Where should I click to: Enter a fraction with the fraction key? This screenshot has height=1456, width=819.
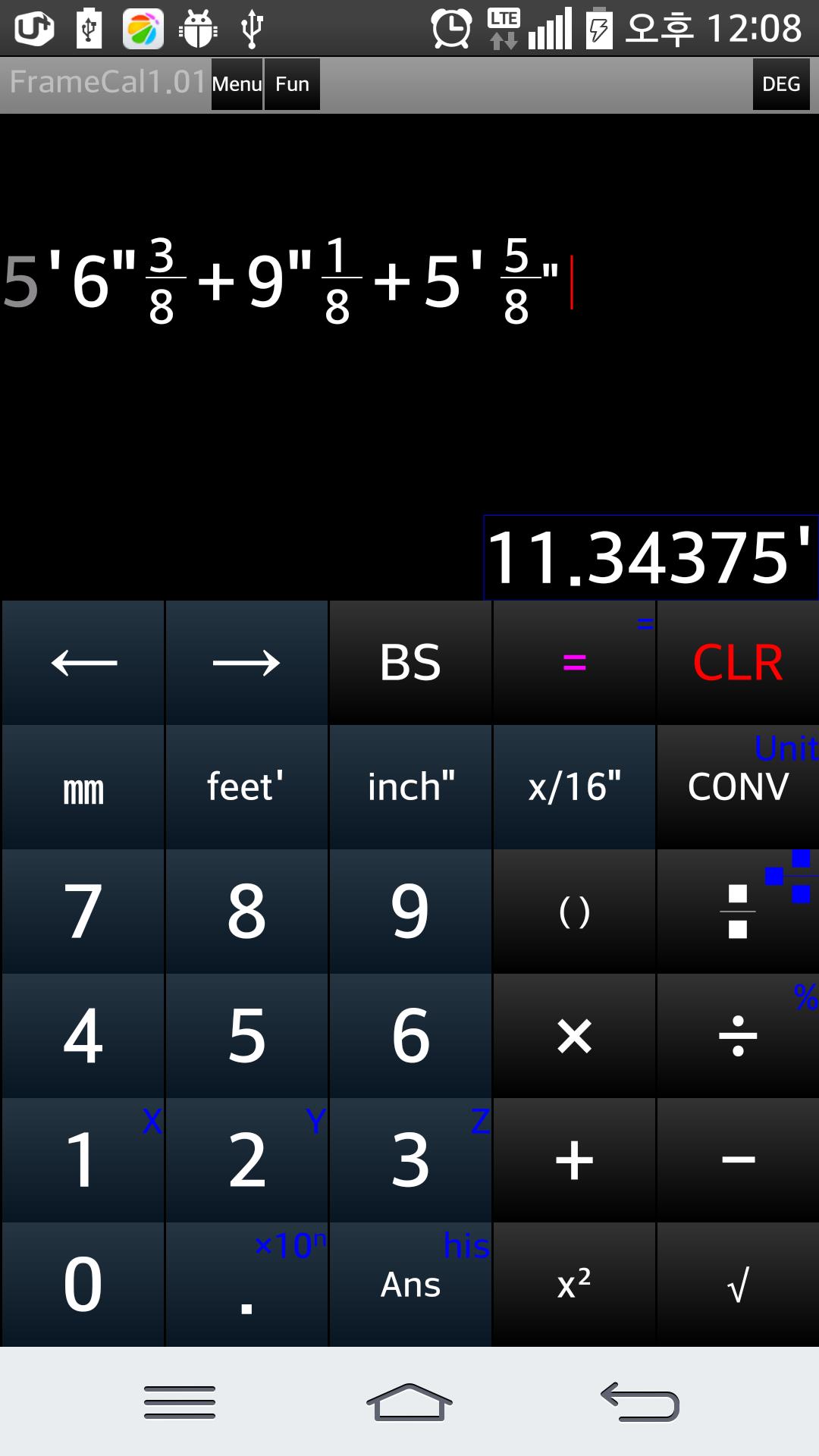[738, 912]
